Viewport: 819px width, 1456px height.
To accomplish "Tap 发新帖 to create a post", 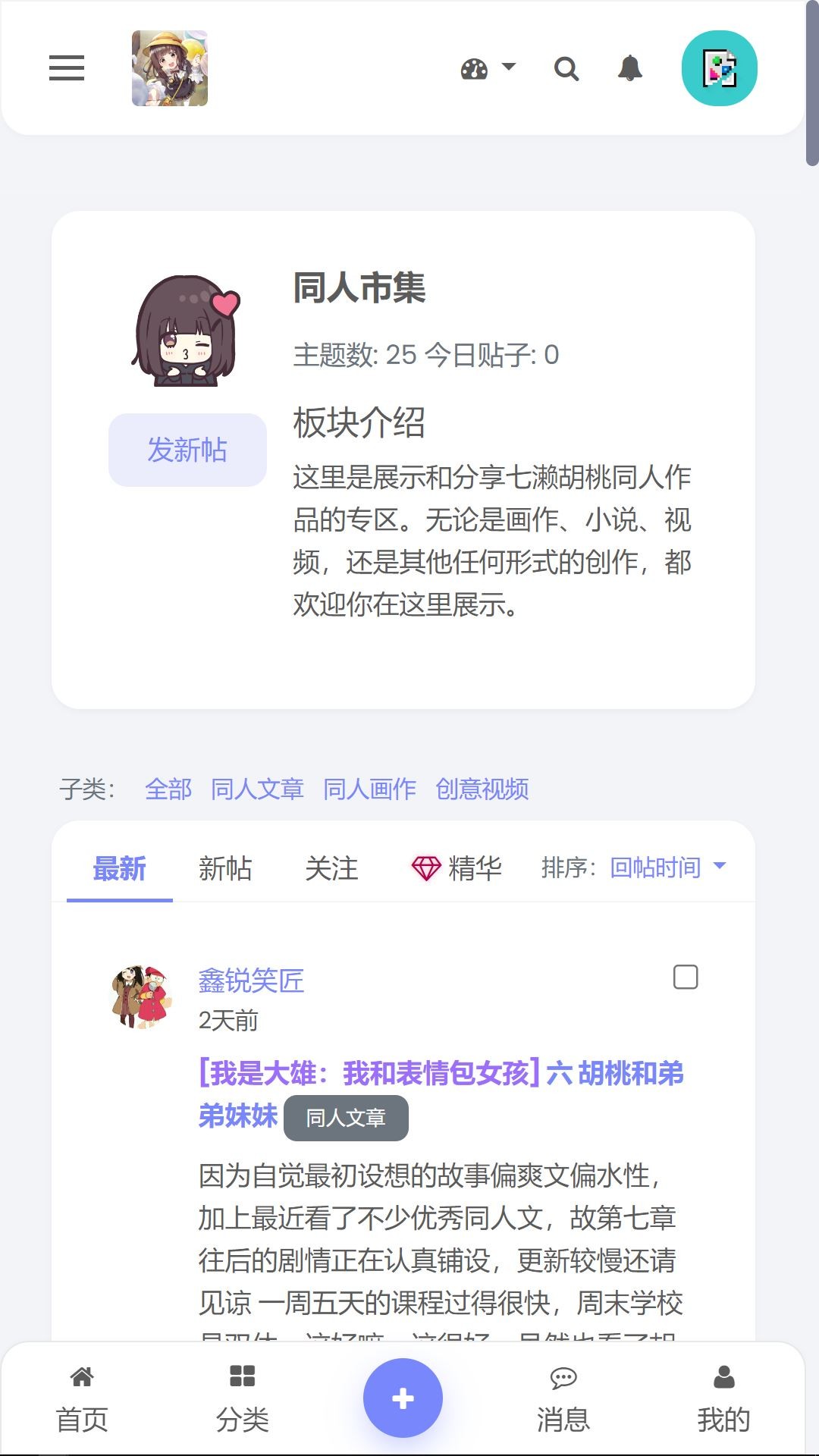I will tap(187, 450).
